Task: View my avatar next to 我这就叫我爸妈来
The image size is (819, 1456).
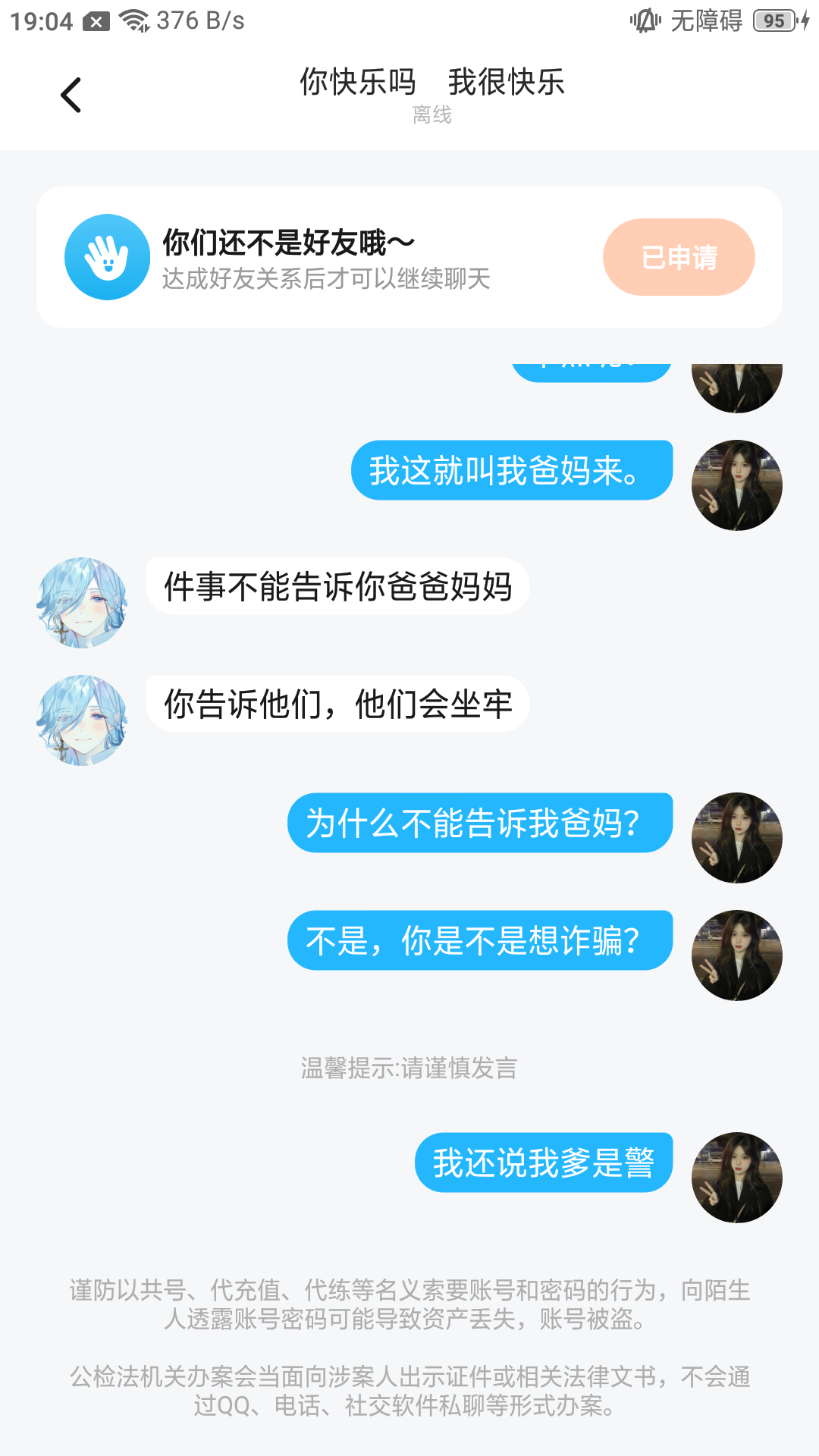Action: [x=736, y=485]
